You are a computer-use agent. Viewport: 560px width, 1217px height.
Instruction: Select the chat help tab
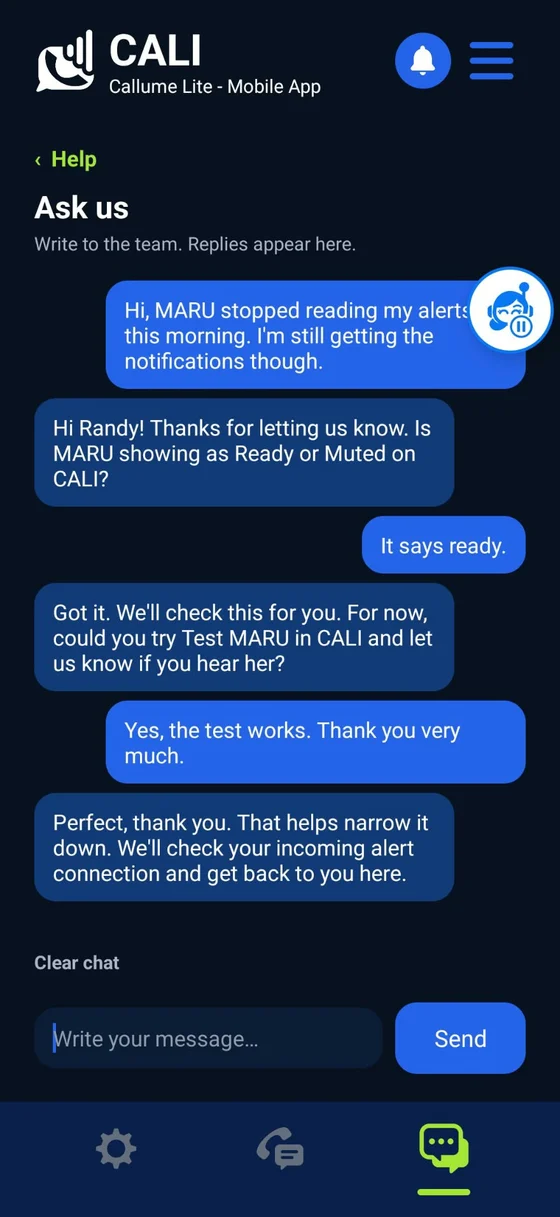click(x=444, y=1149)
